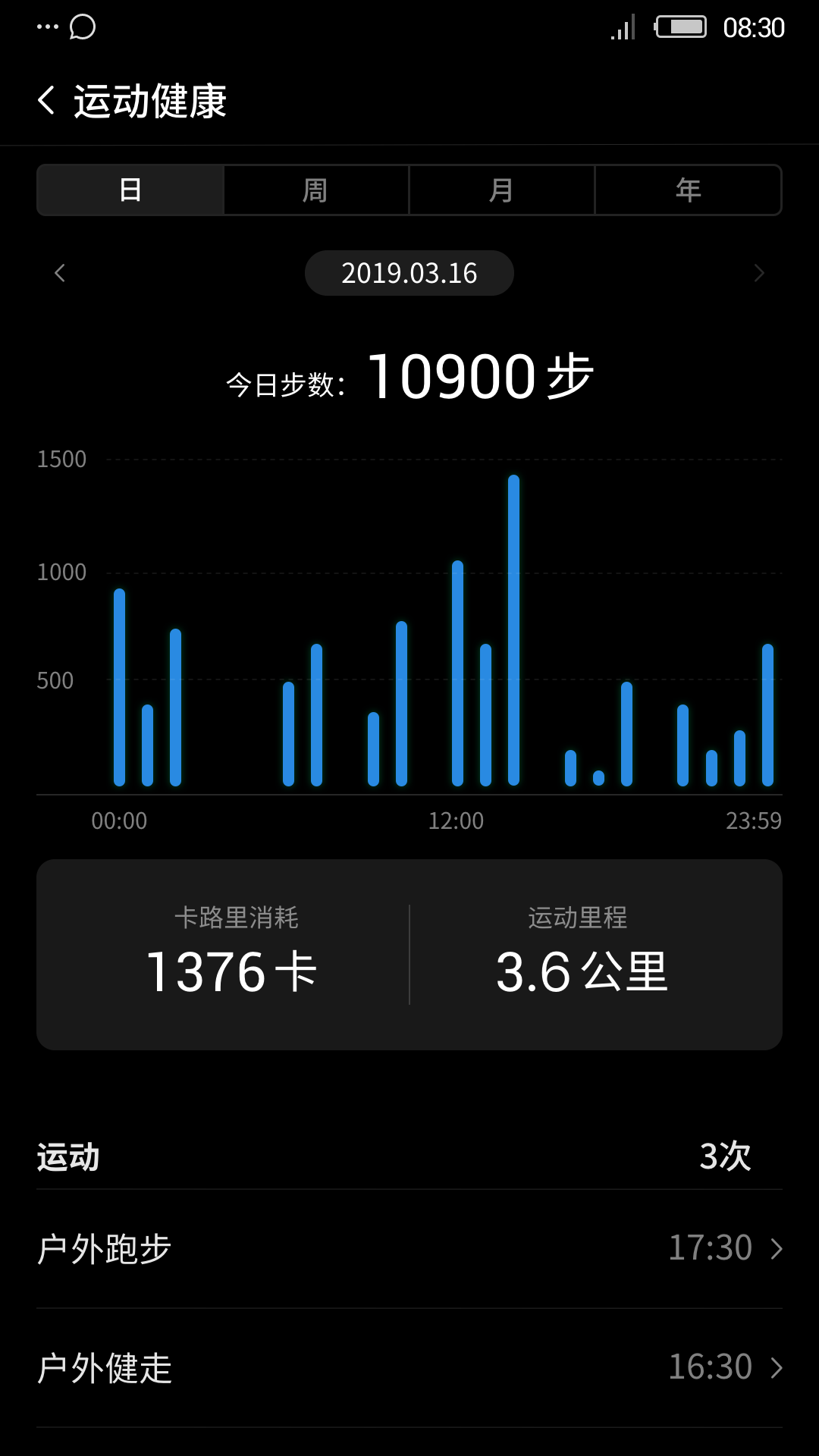819x1456 pixels.
Task: Tap the 2019.03.16 date pill
Action: [409, 273]
